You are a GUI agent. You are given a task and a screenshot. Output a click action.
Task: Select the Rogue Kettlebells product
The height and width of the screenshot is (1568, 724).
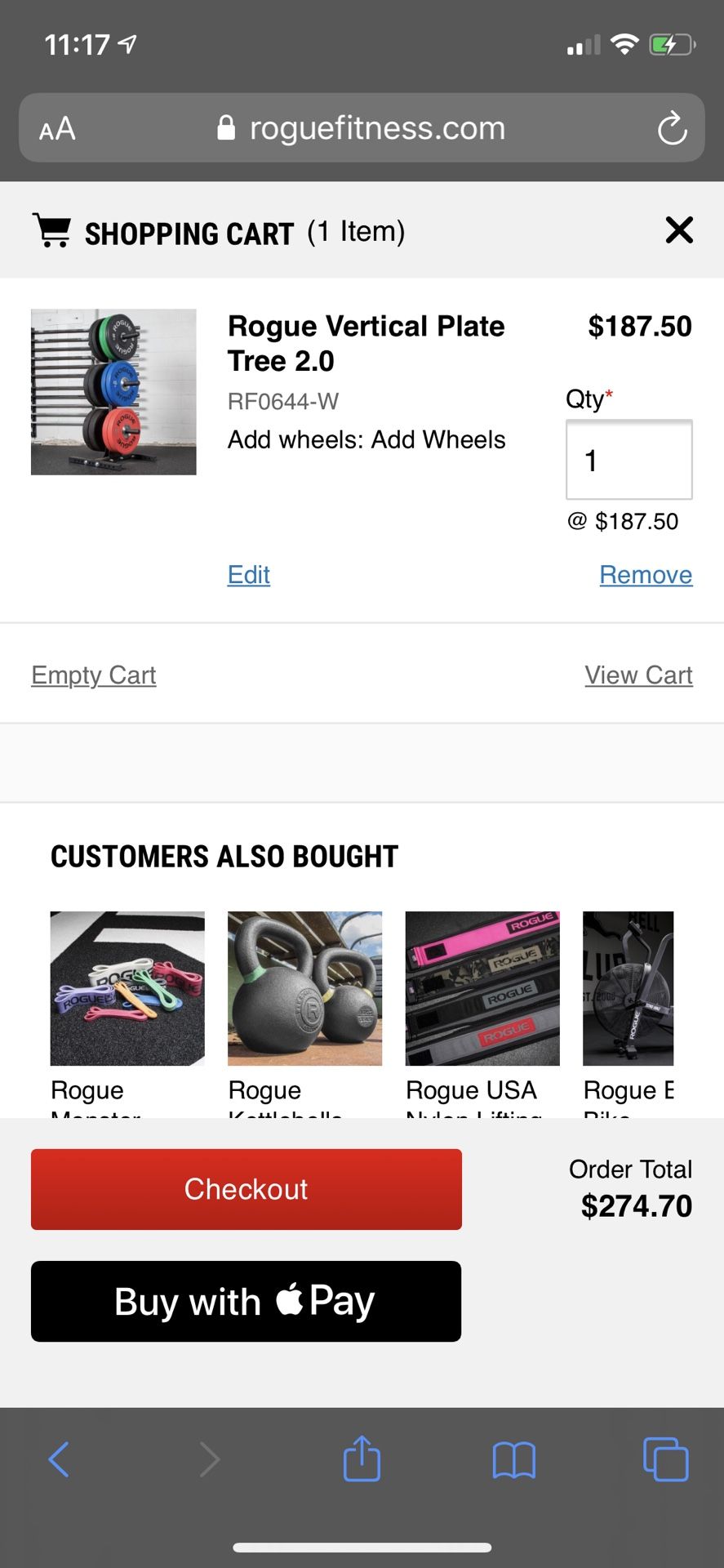click(x=304, y=988)
